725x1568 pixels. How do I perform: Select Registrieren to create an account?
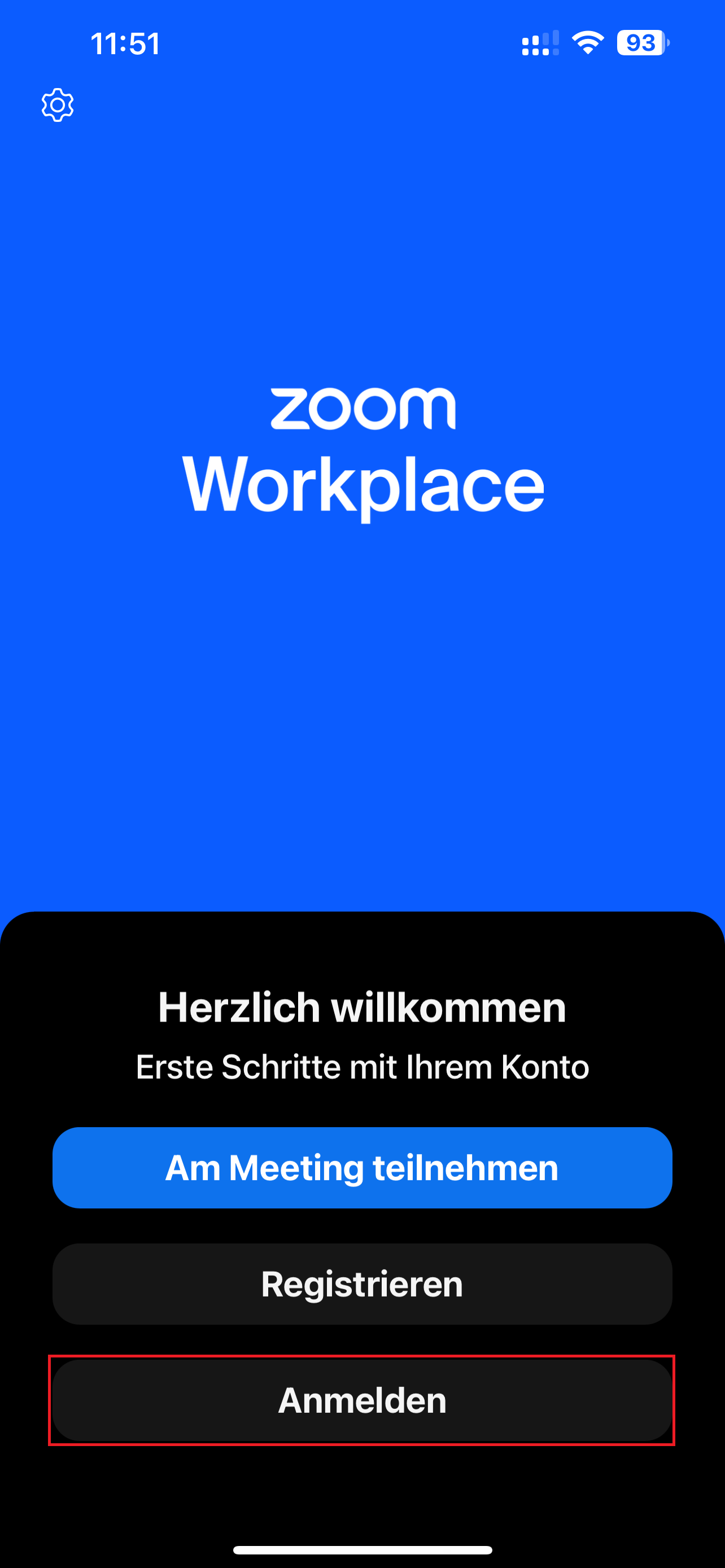click(362, 1284)
